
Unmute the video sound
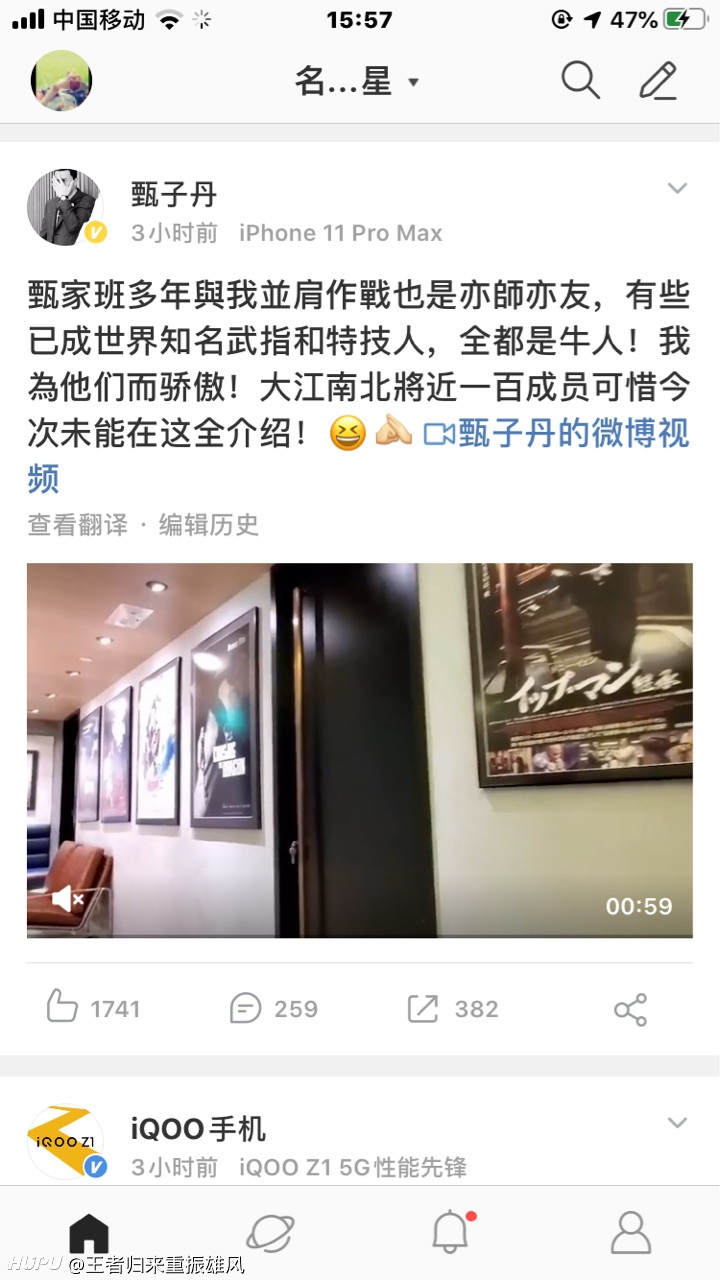point(67,899)
